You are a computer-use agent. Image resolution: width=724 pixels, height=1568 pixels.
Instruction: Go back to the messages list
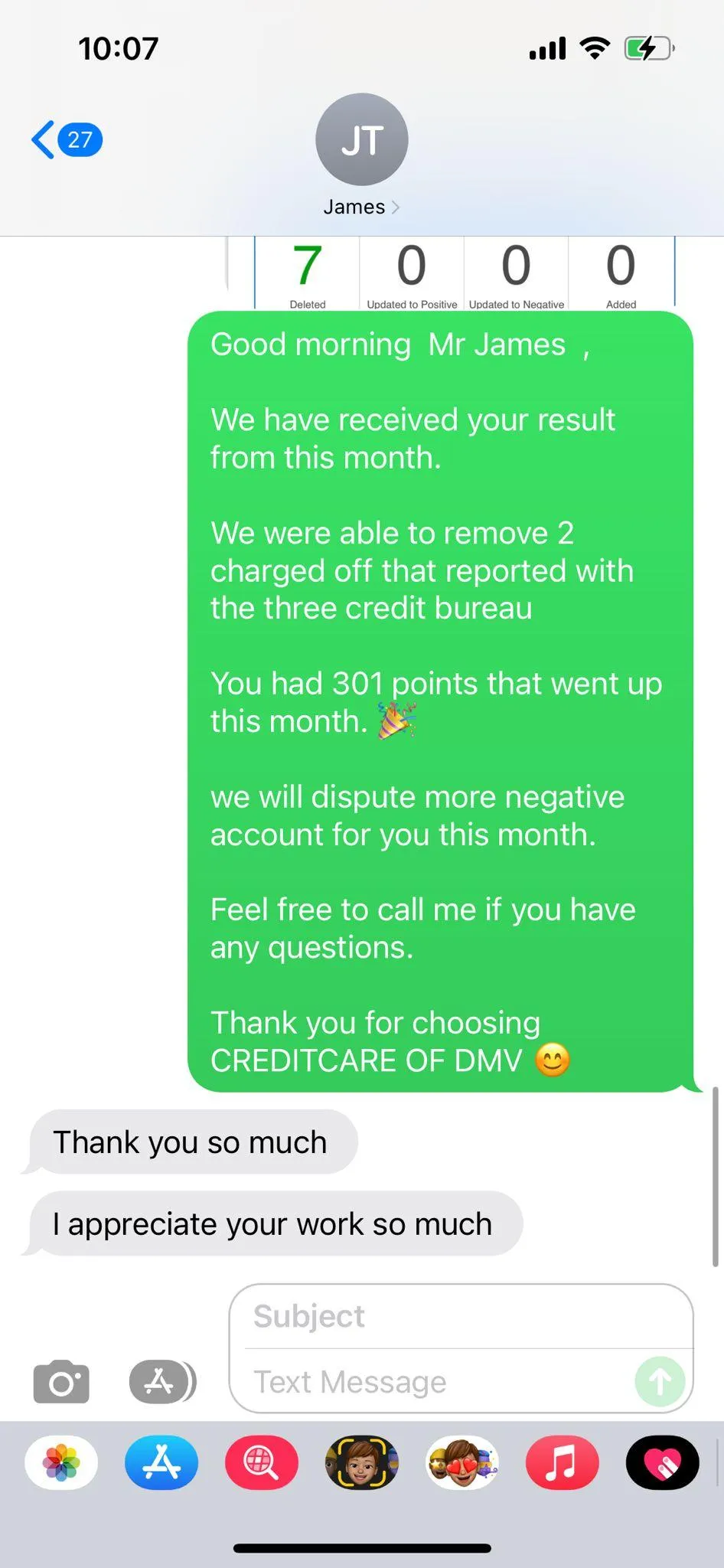[65, 140]
